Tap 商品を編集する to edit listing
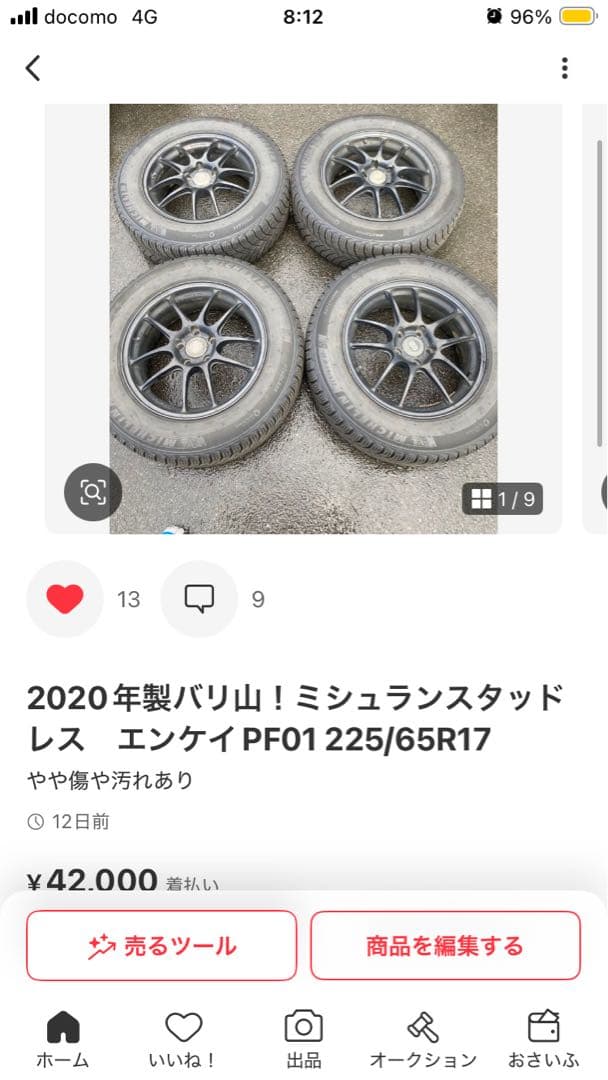This screenshot has width=608, height=1080. pos(445,945)
